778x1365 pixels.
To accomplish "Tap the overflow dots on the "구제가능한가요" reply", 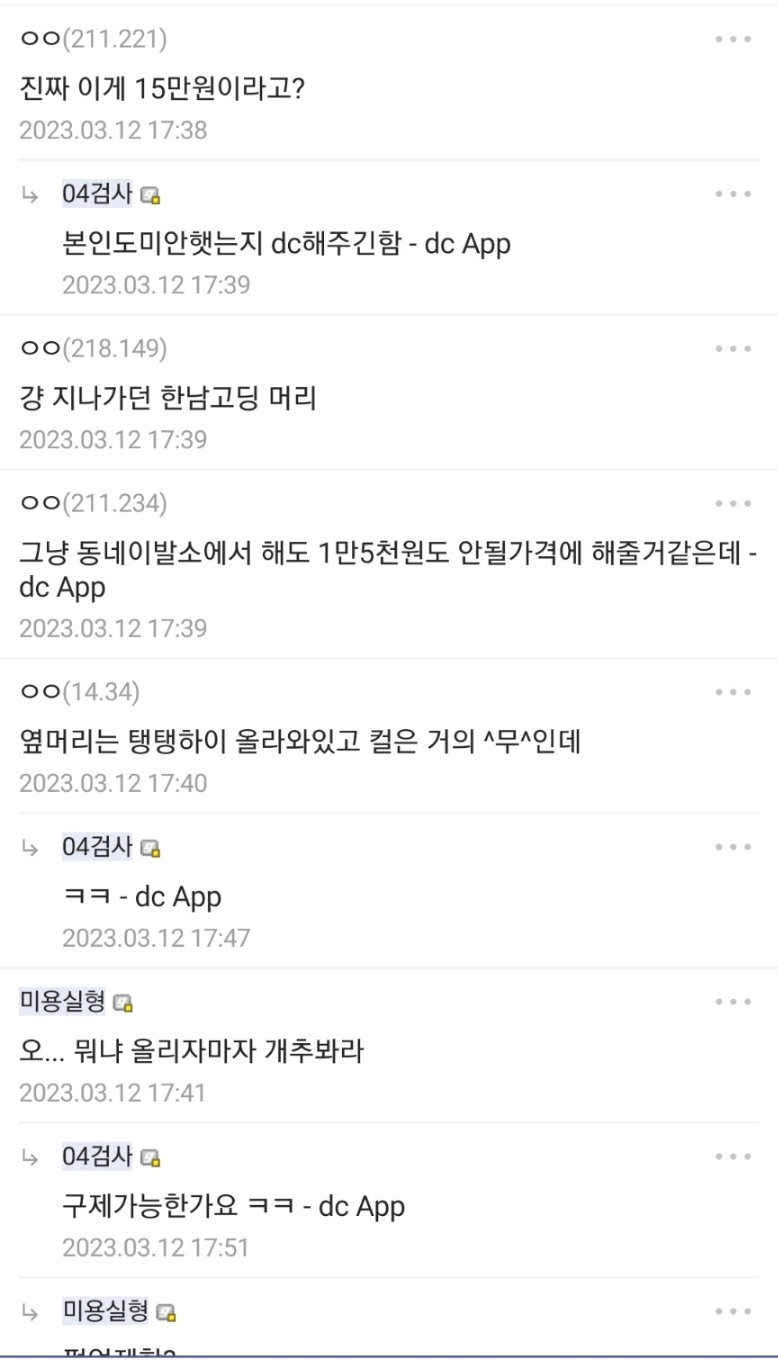I will coord(732,1157).
